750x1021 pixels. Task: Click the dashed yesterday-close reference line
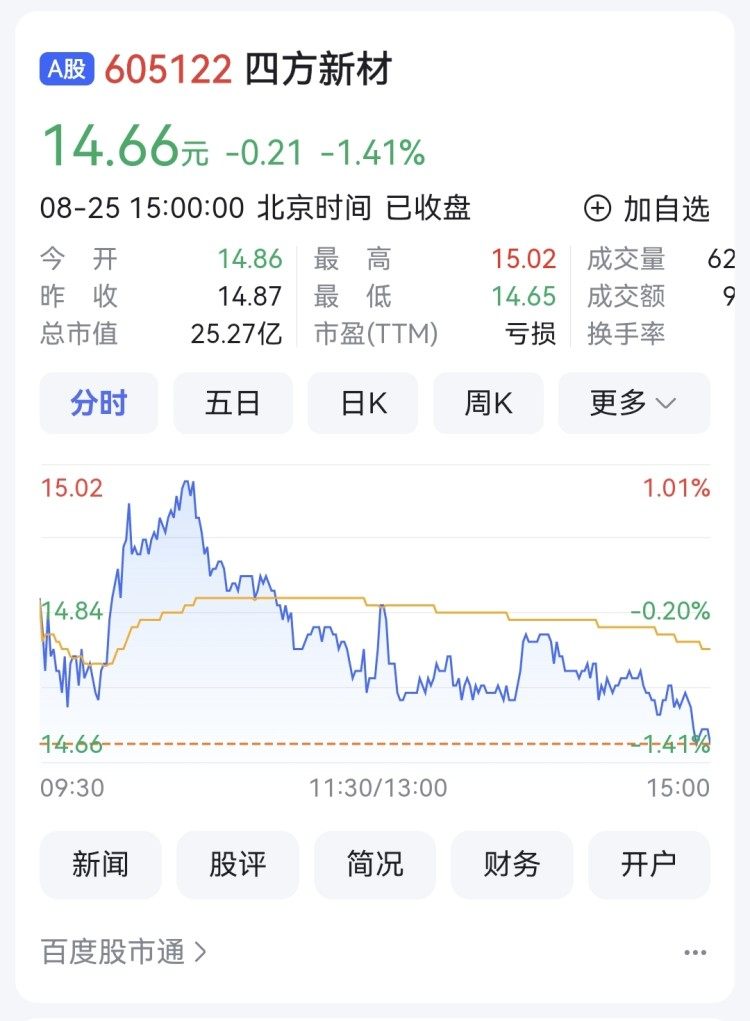click(375, 742)
